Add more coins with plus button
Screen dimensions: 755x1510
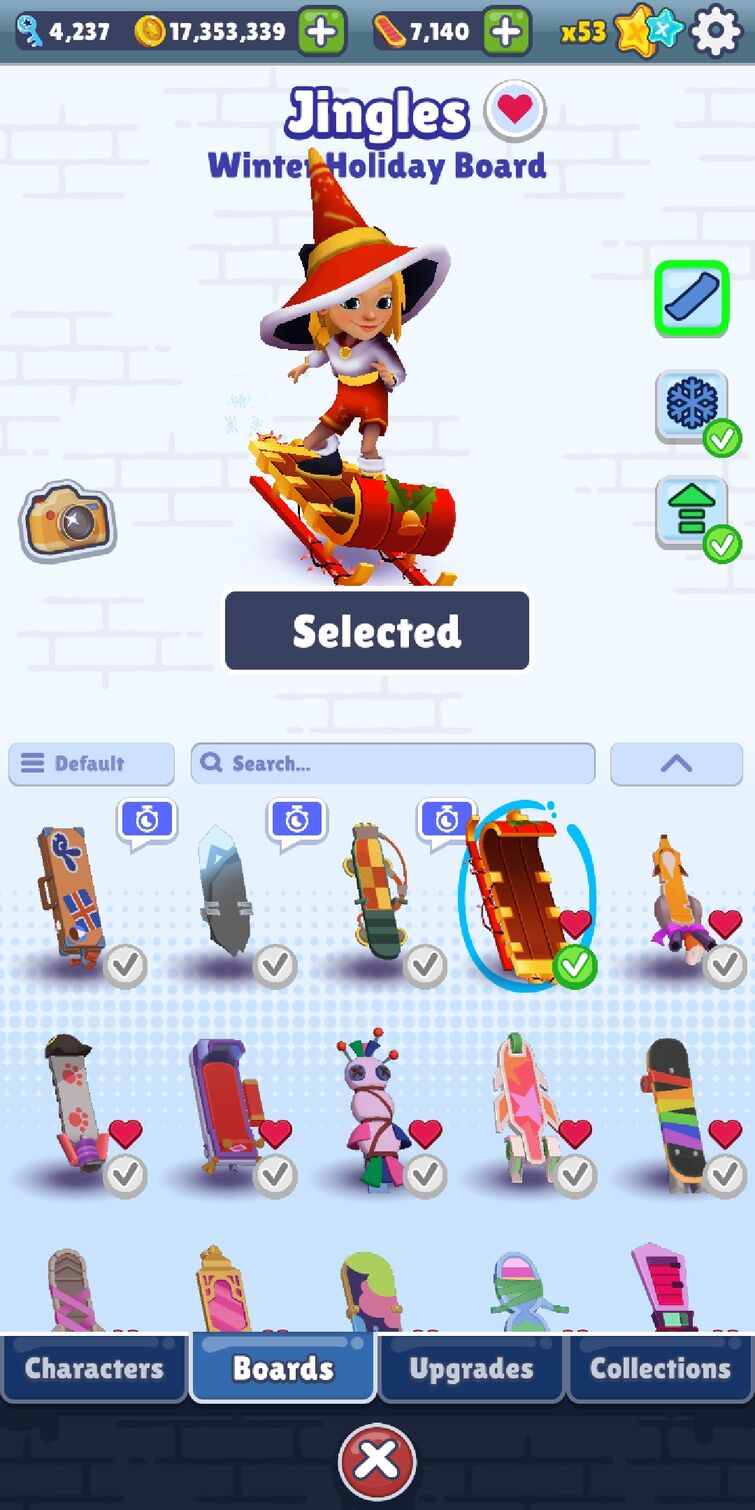point(321,32)
